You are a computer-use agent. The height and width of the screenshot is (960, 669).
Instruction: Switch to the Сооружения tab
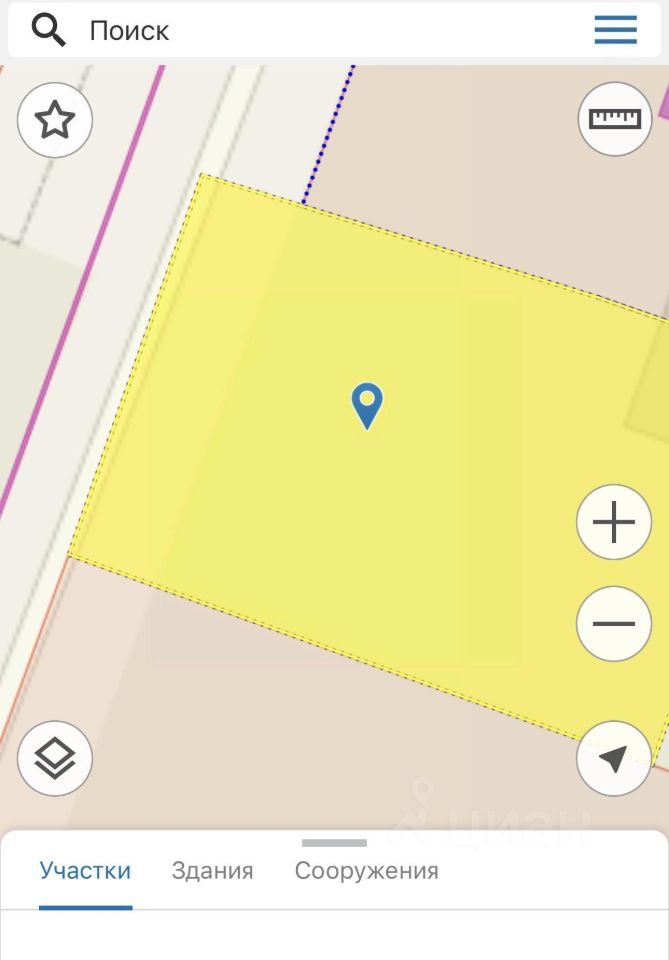point(366,871)
